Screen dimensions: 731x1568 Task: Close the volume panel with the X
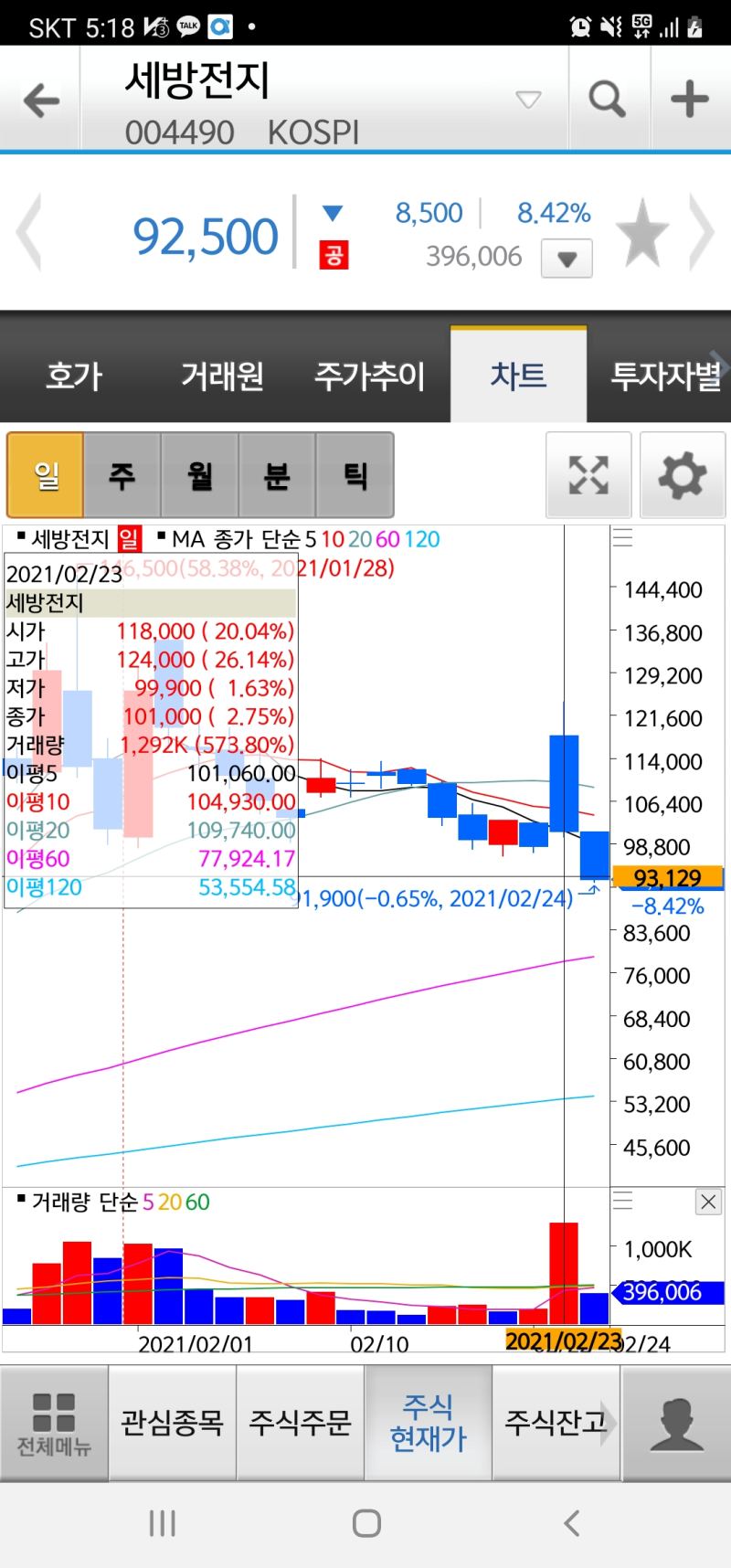tap(707, 1202)
